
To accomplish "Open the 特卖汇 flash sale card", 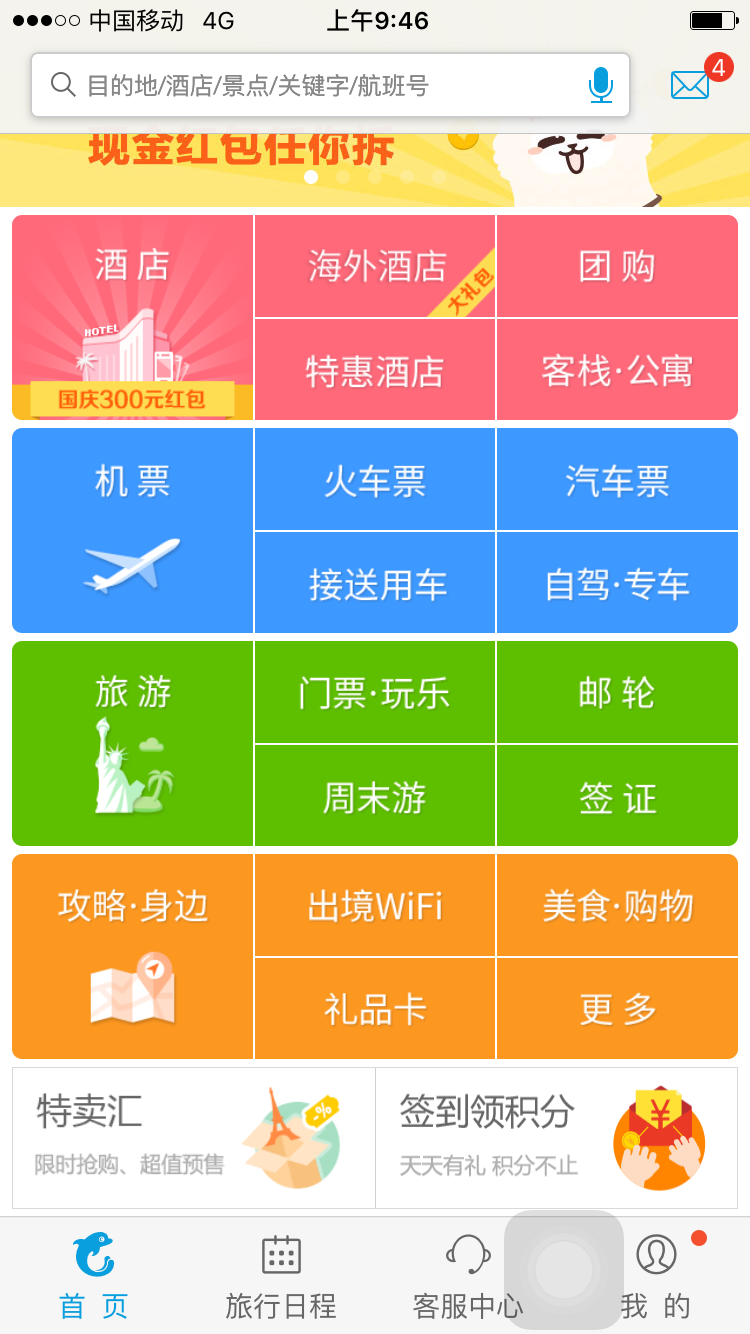I will 194,1138.
